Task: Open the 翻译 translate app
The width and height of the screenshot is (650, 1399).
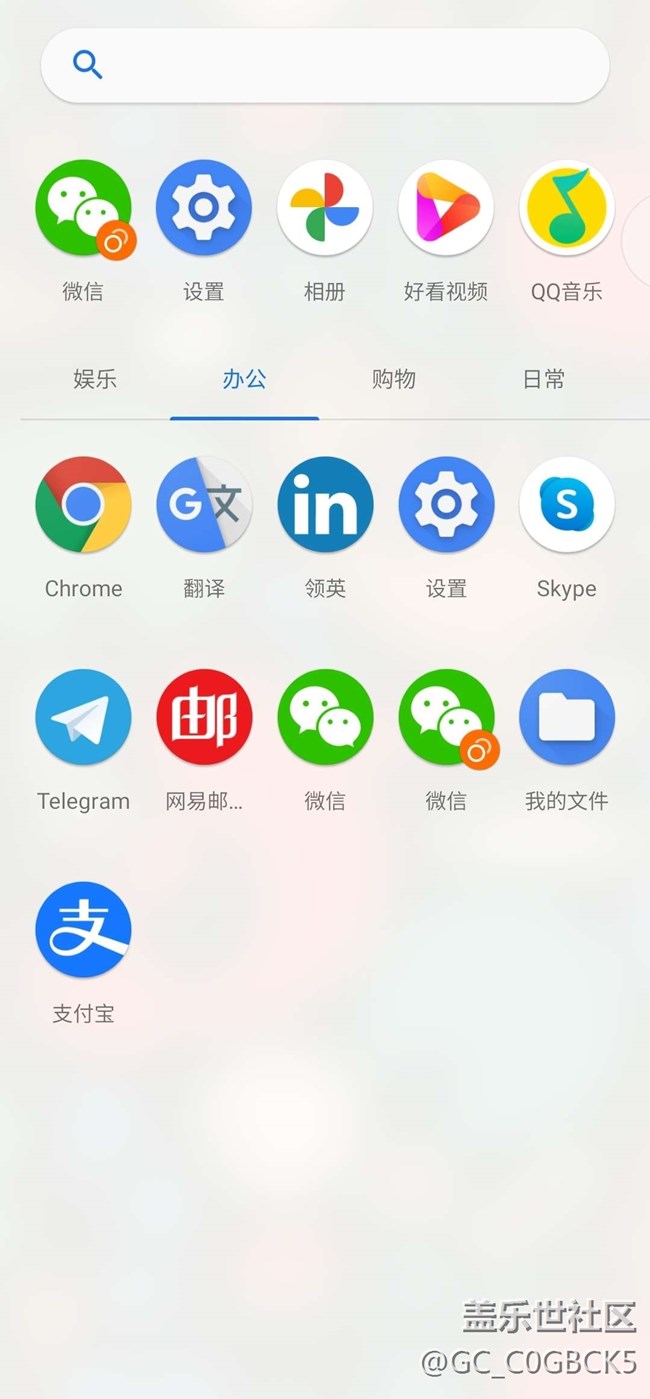Action: pos(204,505)
